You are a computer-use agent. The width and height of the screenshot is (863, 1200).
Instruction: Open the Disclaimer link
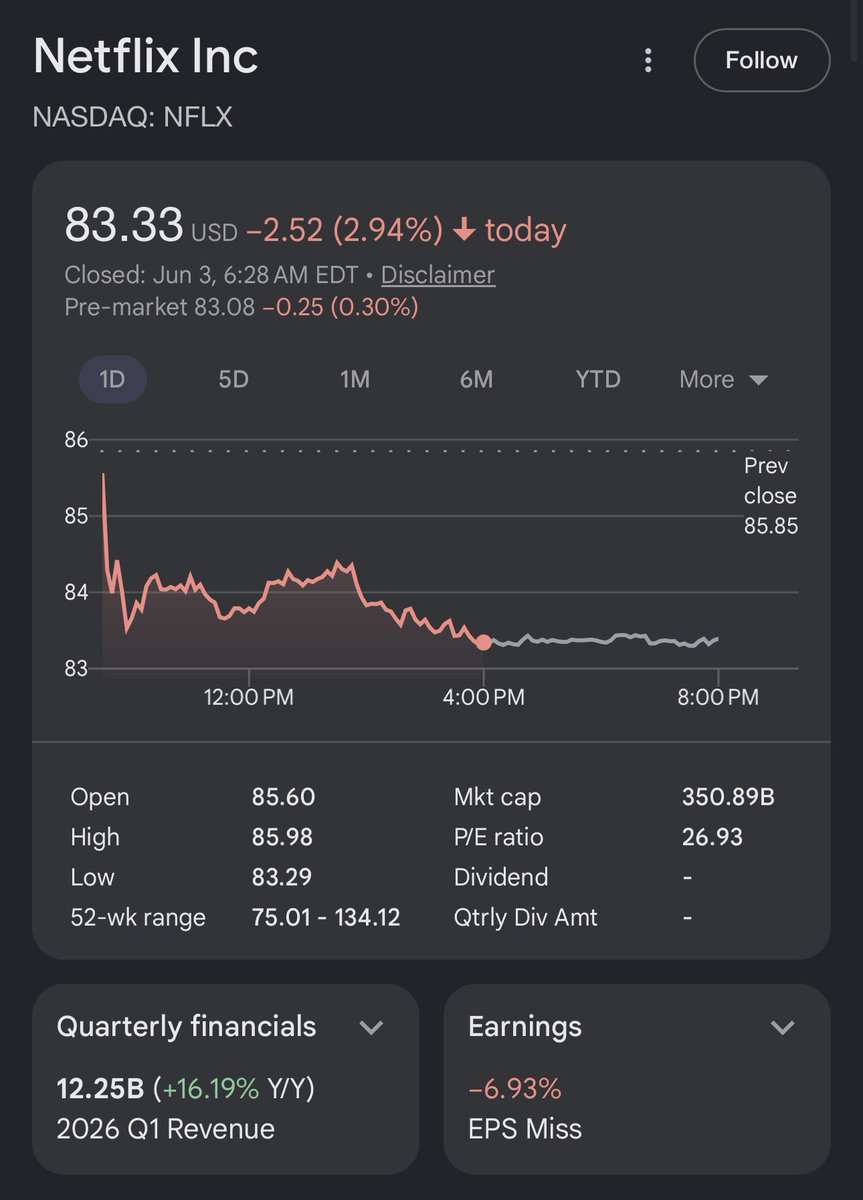click(438, 275)
